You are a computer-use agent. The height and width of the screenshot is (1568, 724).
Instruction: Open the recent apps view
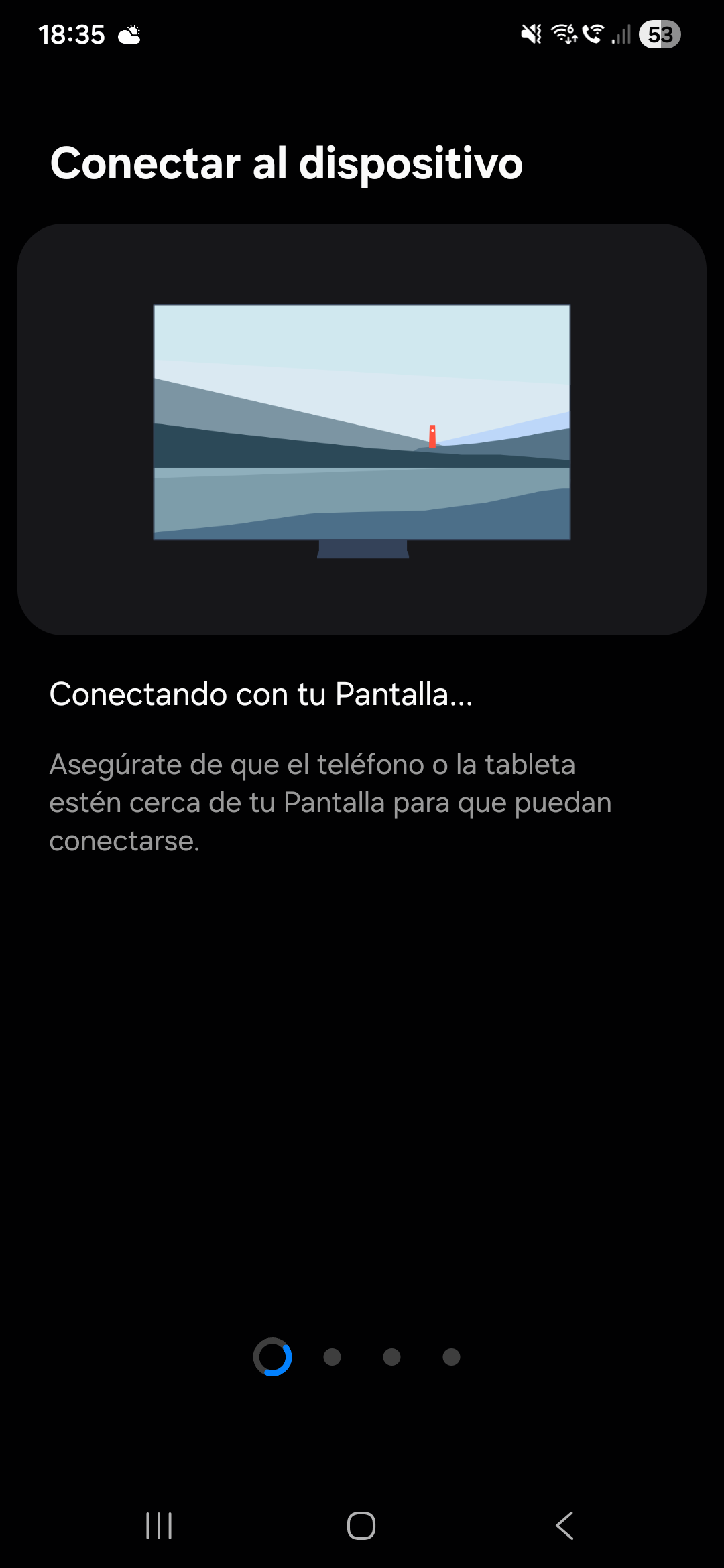pyautogui.click(x=159, y=1526)
